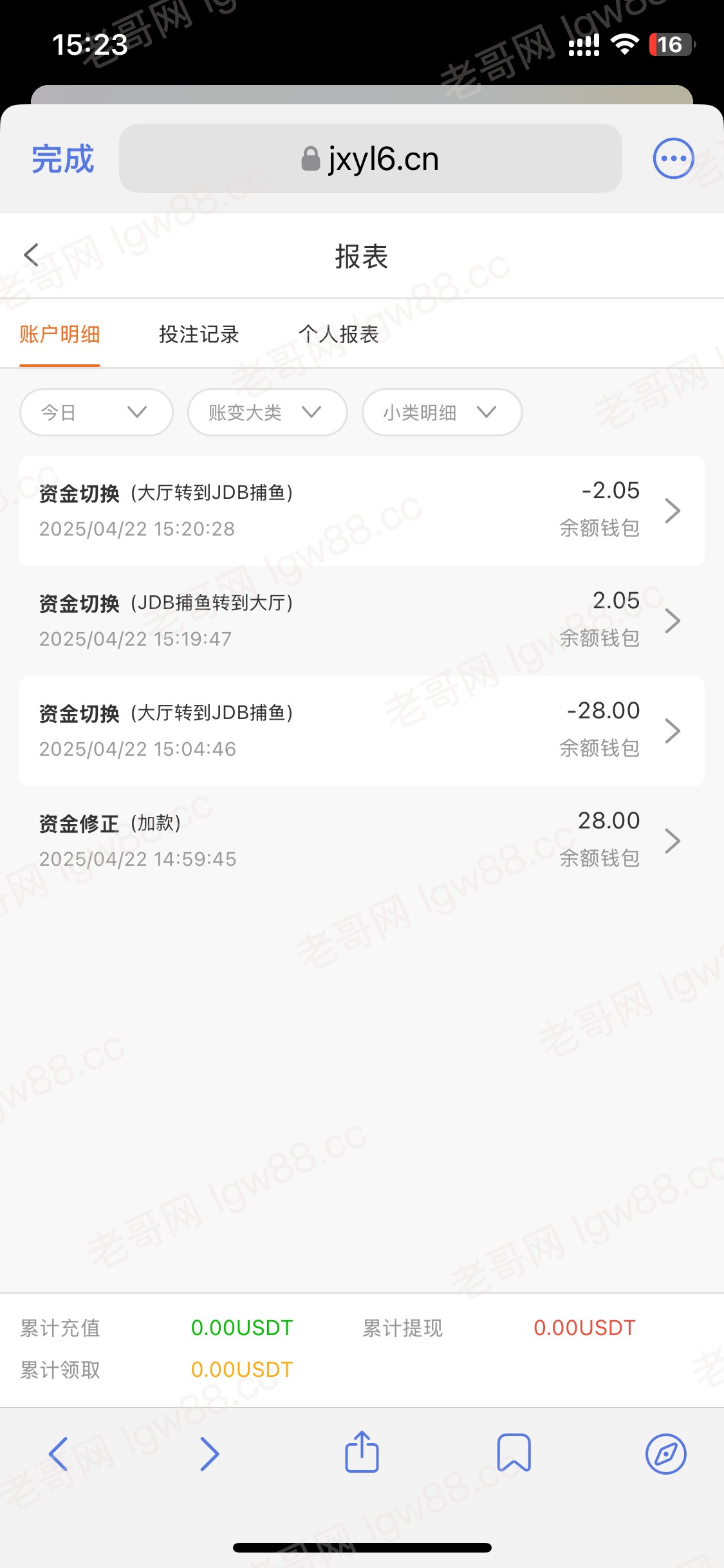
Task: Expand the 今日 date dropdown
Action: pos(97,412)
